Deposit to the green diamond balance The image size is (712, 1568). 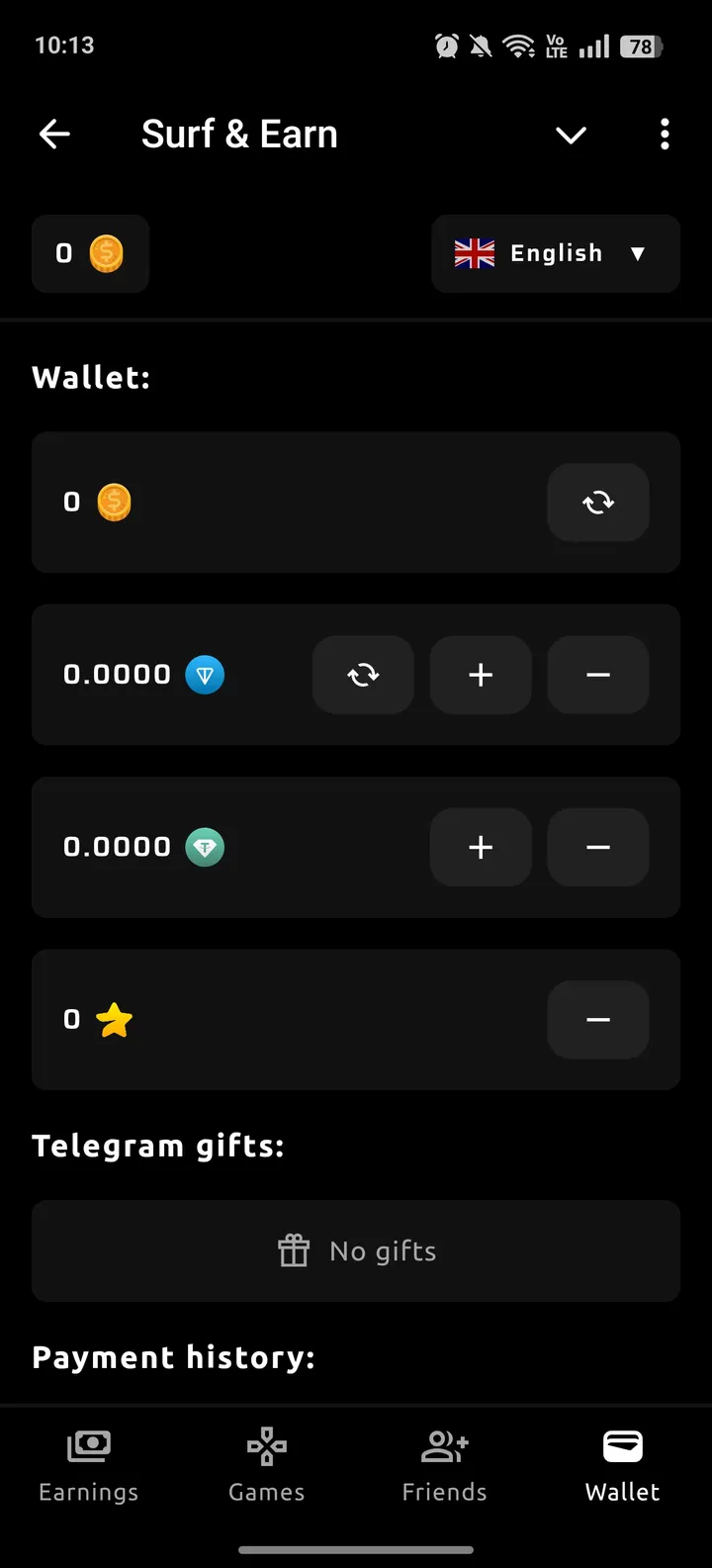[x=481, y=848]
